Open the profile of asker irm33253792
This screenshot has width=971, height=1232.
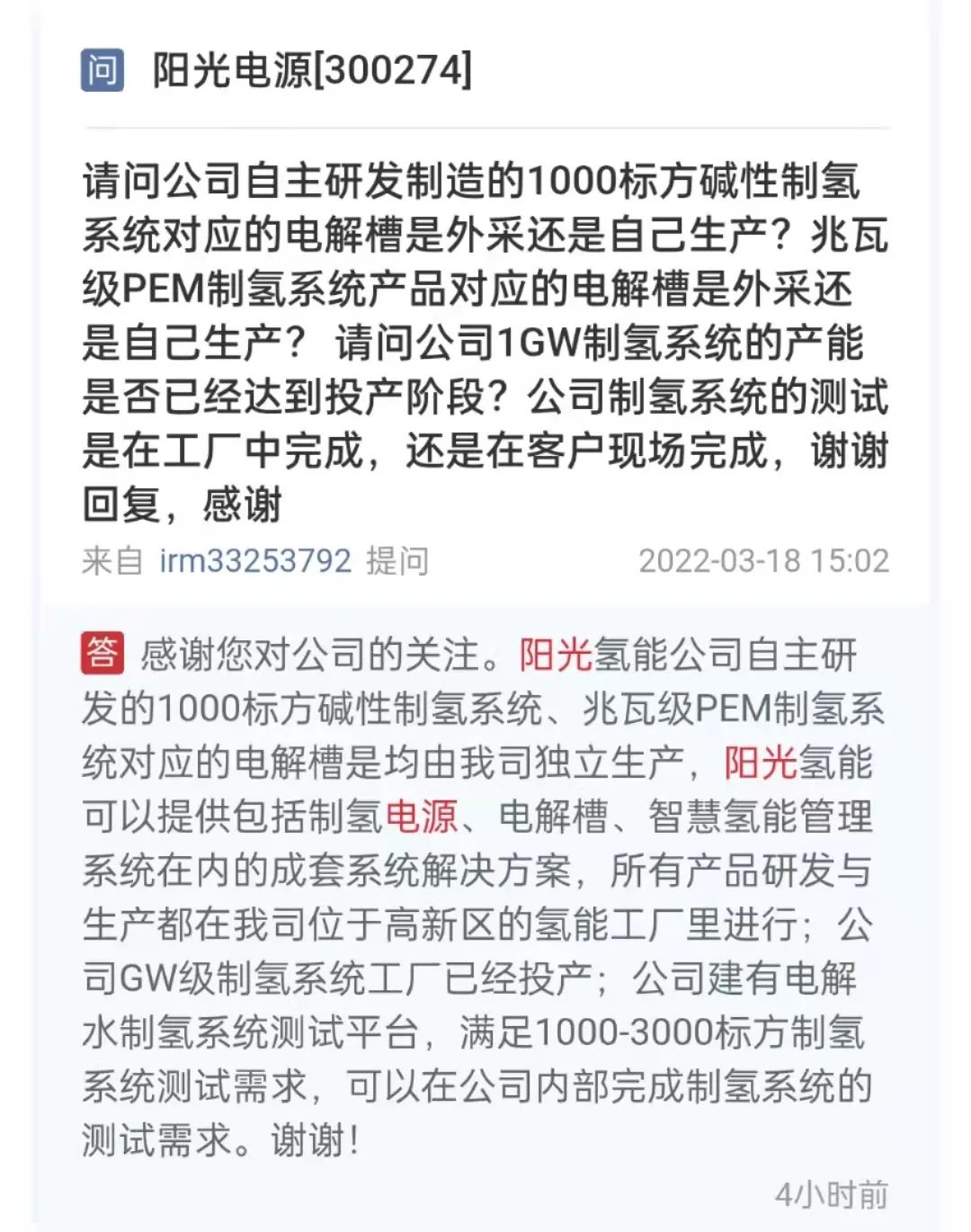[x=254, y=561]
